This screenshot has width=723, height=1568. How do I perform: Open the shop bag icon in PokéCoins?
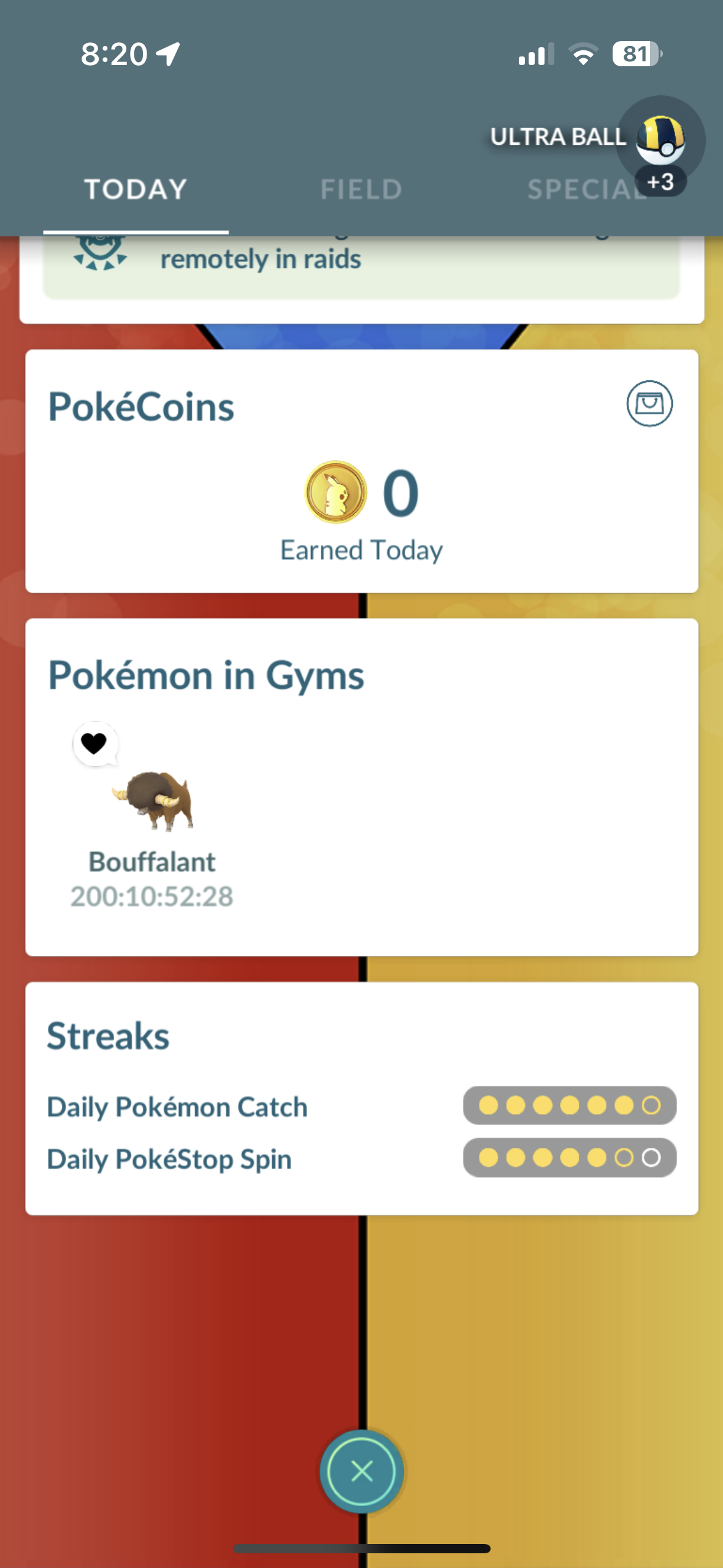(x=649, y=404)
